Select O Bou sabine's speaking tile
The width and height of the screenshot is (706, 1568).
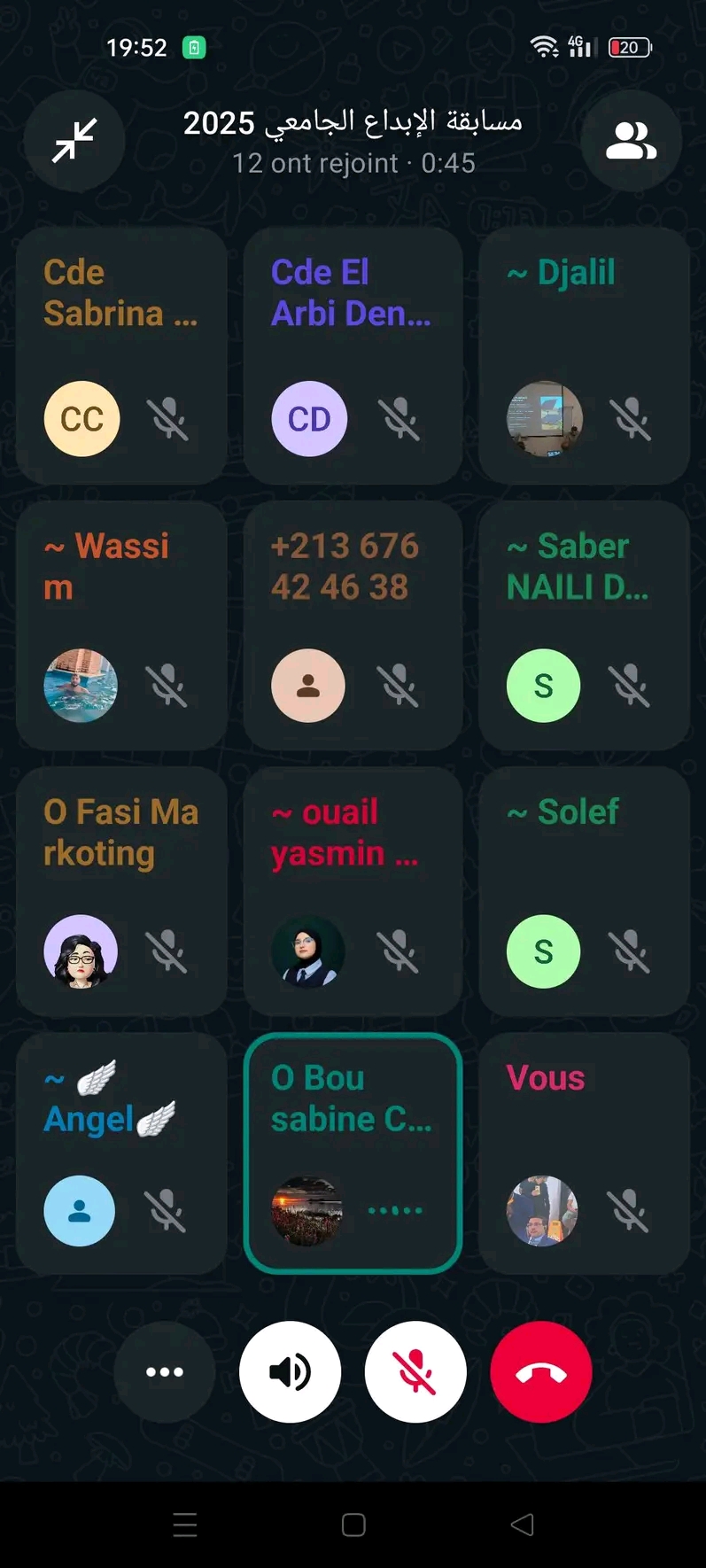click(353, 1153)
